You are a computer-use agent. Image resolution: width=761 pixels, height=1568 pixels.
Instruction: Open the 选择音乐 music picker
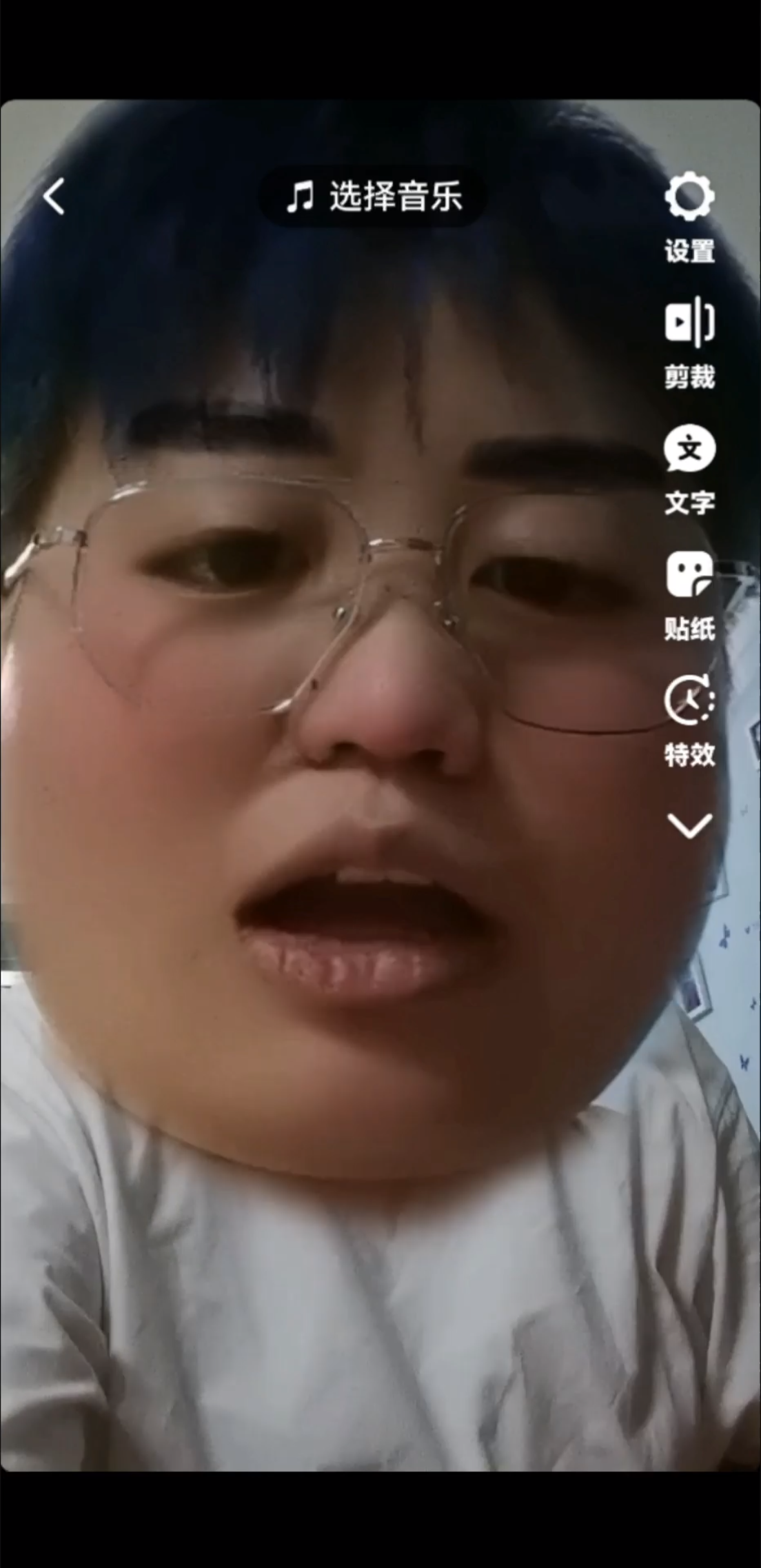point(373,197)
